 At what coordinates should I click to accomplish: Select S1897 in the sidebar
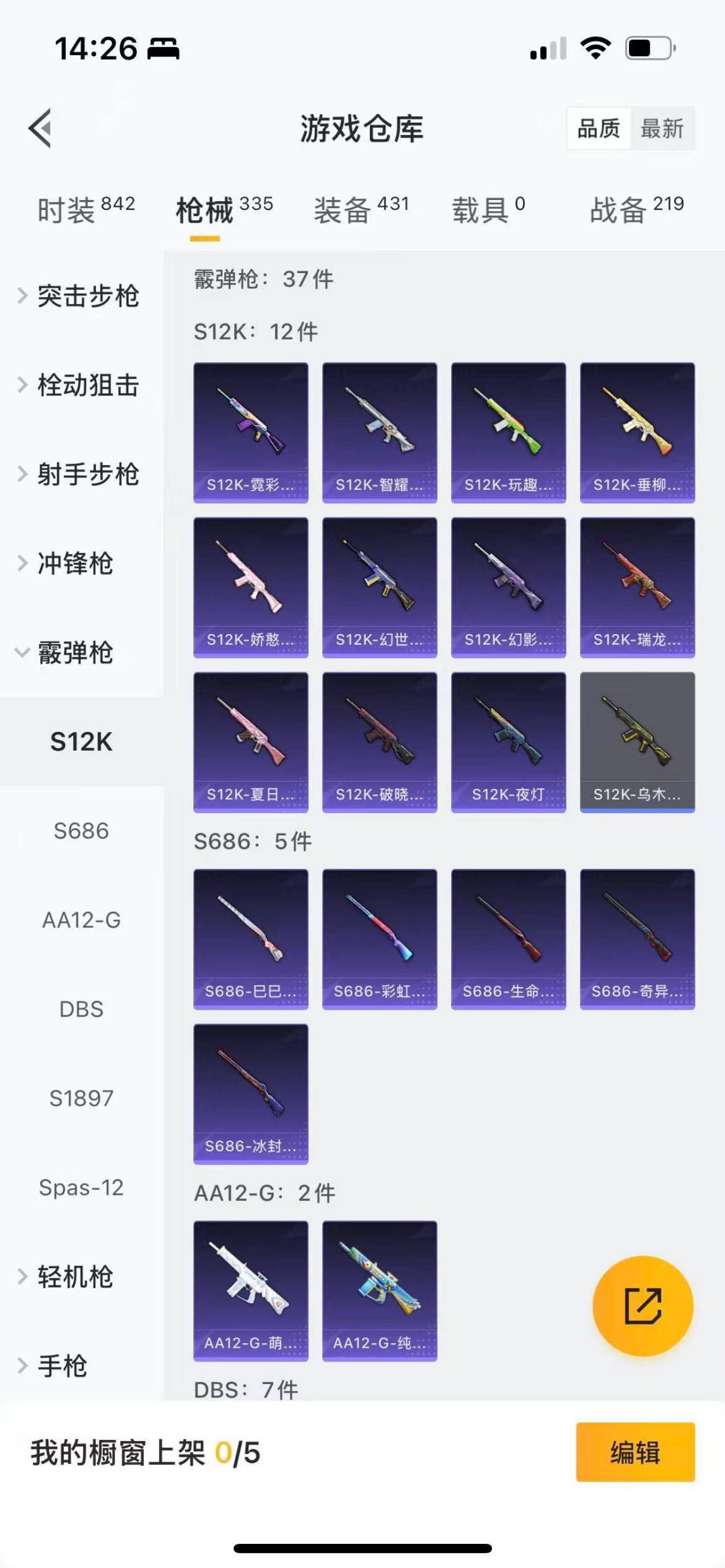(82, 1098)
